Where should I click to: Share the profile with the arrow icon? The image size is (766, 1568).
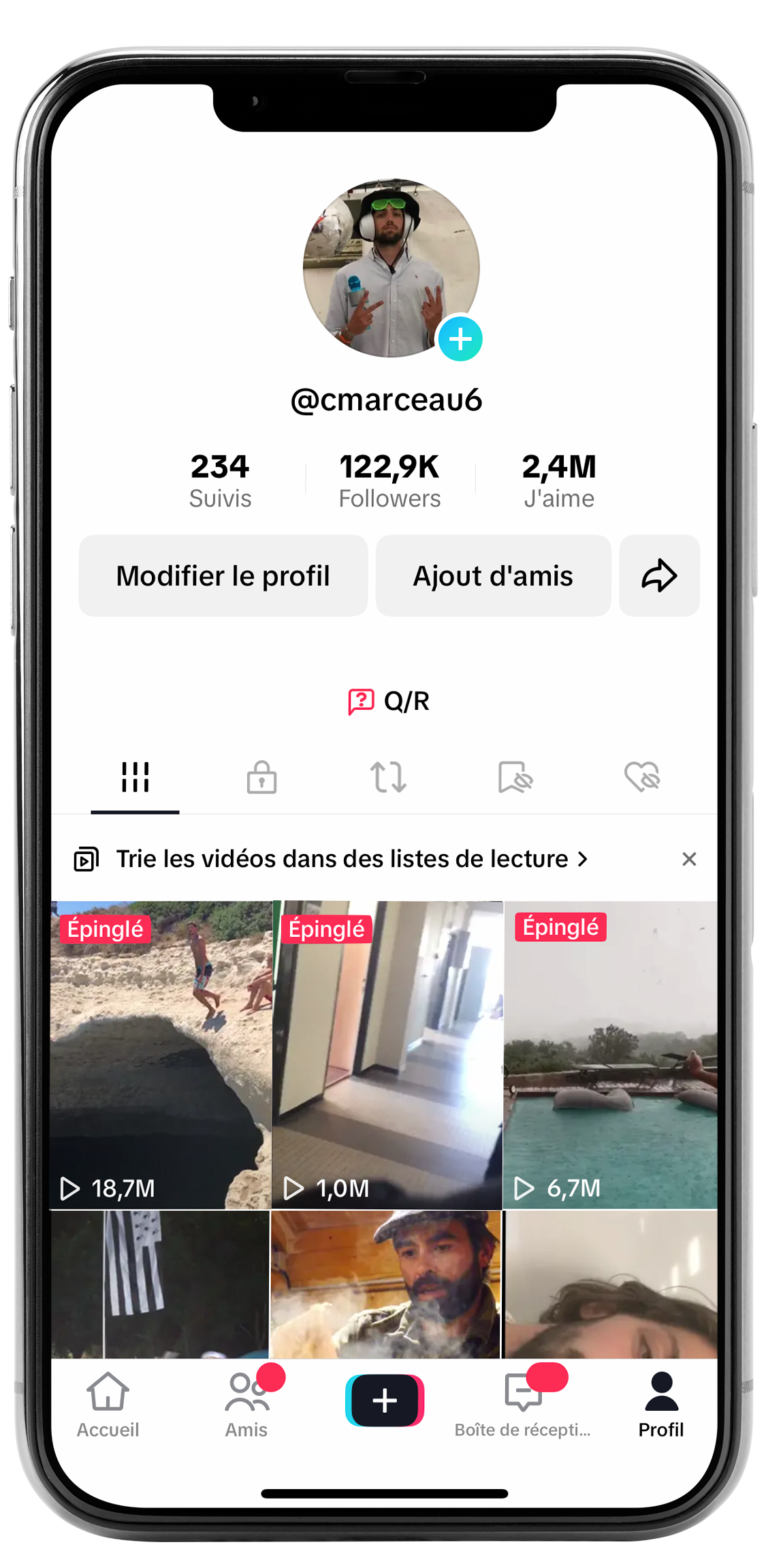pos(659,576)
